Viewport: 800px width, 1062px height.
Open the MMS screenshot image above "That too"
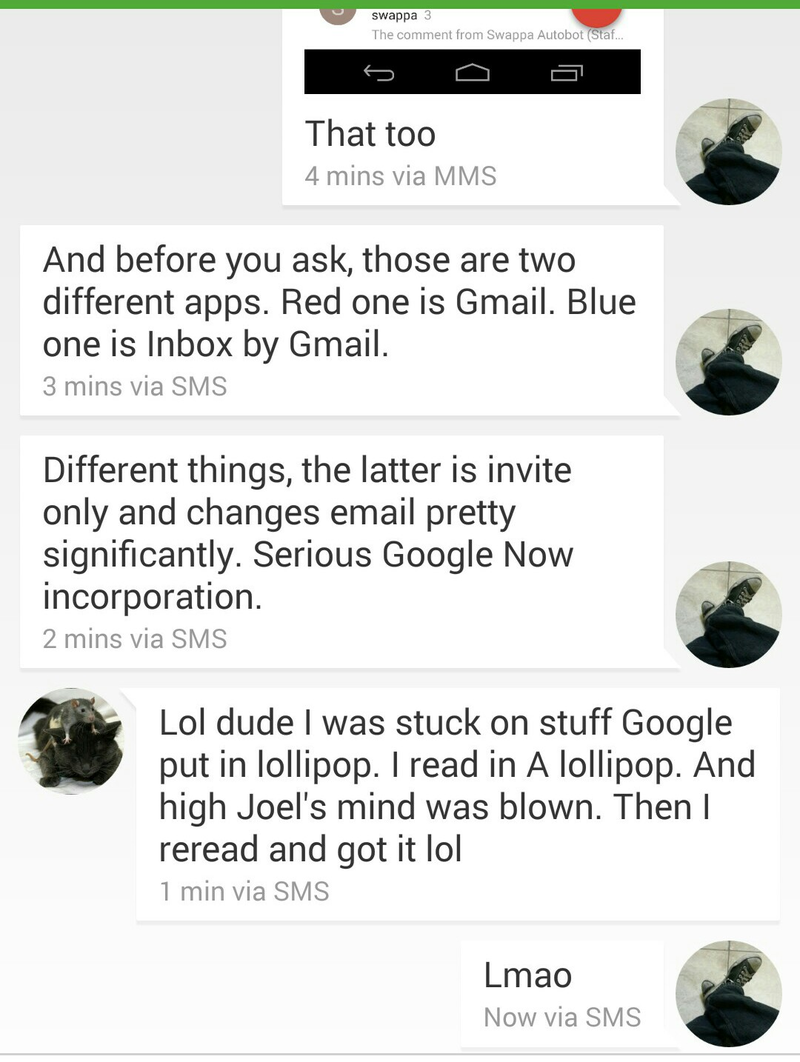tap(472, 52)
